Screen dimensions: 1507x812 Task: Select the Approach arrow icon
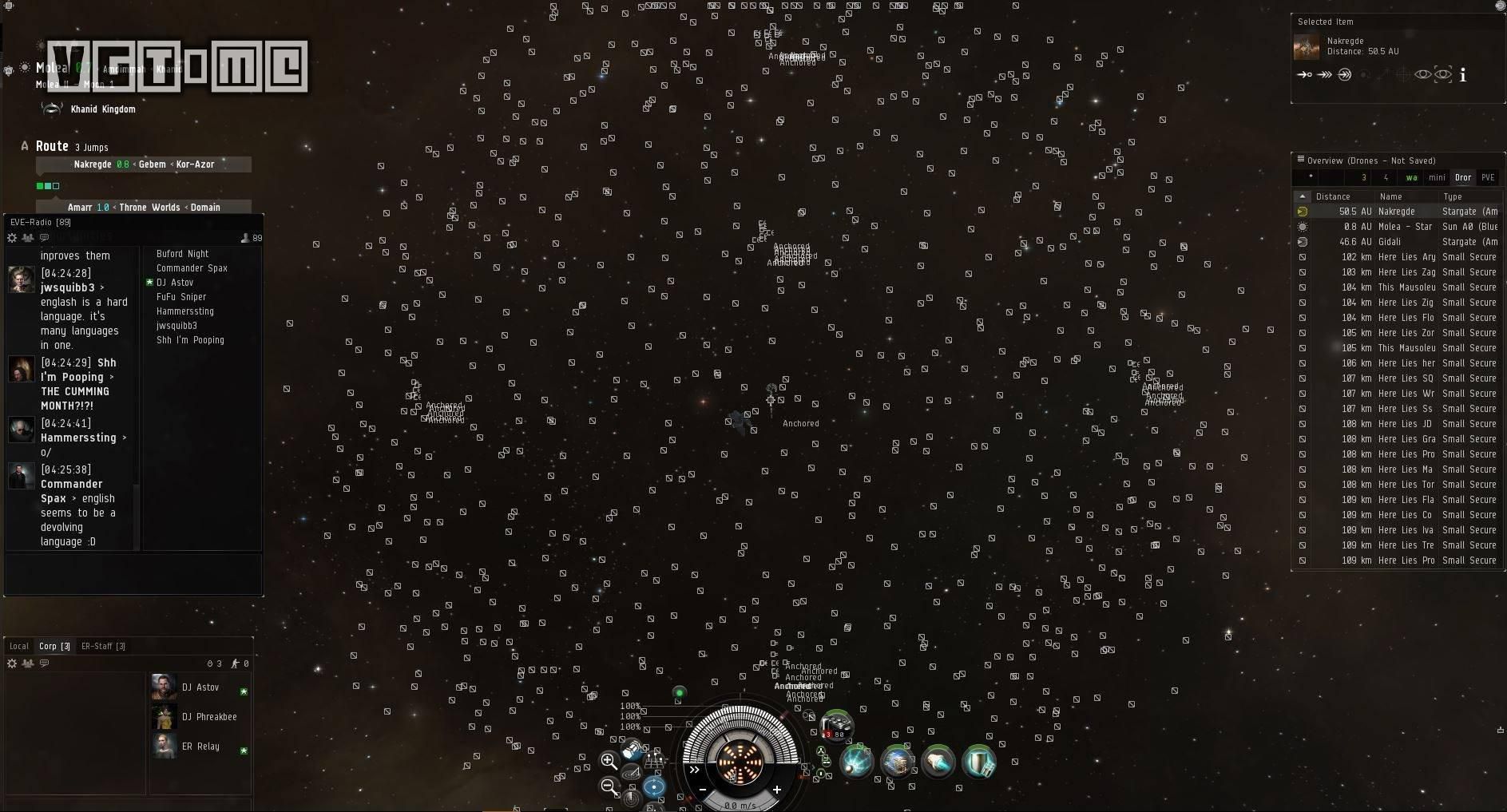click(1304, 75)
